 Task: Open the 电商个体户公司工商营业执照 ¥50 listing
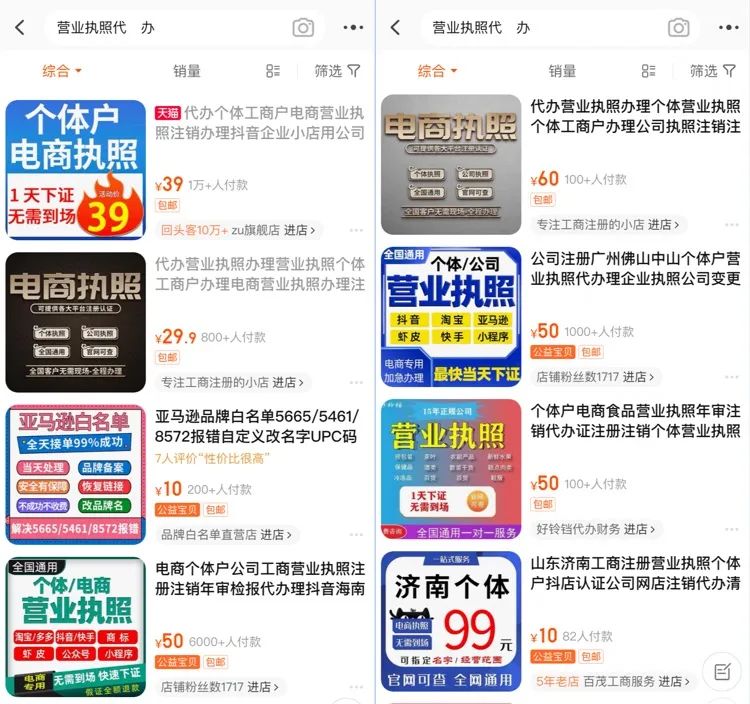click(x=260, y=579)
